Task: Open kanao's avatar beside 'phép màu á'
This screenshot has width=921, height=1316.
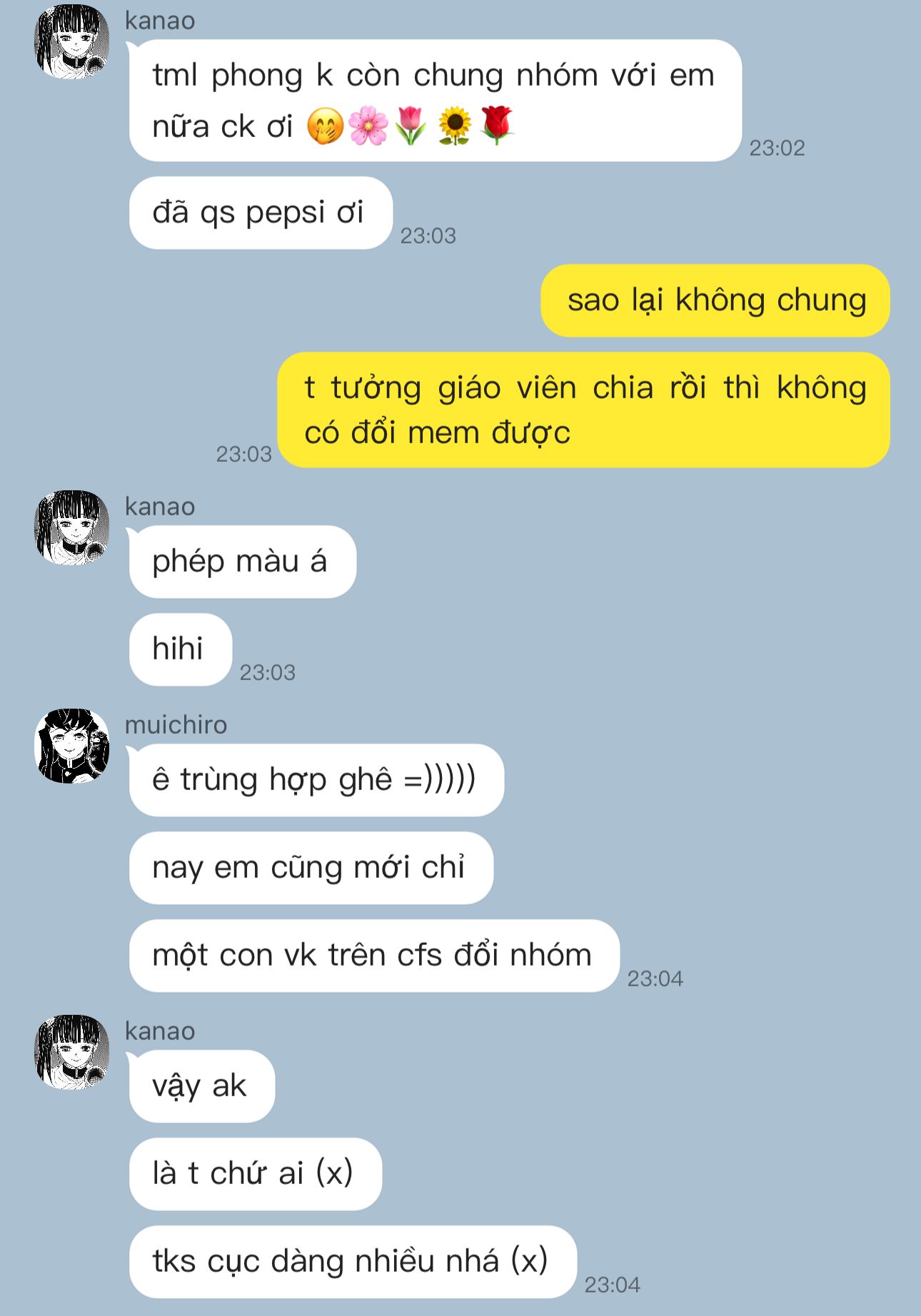Action: pos(71,527)
